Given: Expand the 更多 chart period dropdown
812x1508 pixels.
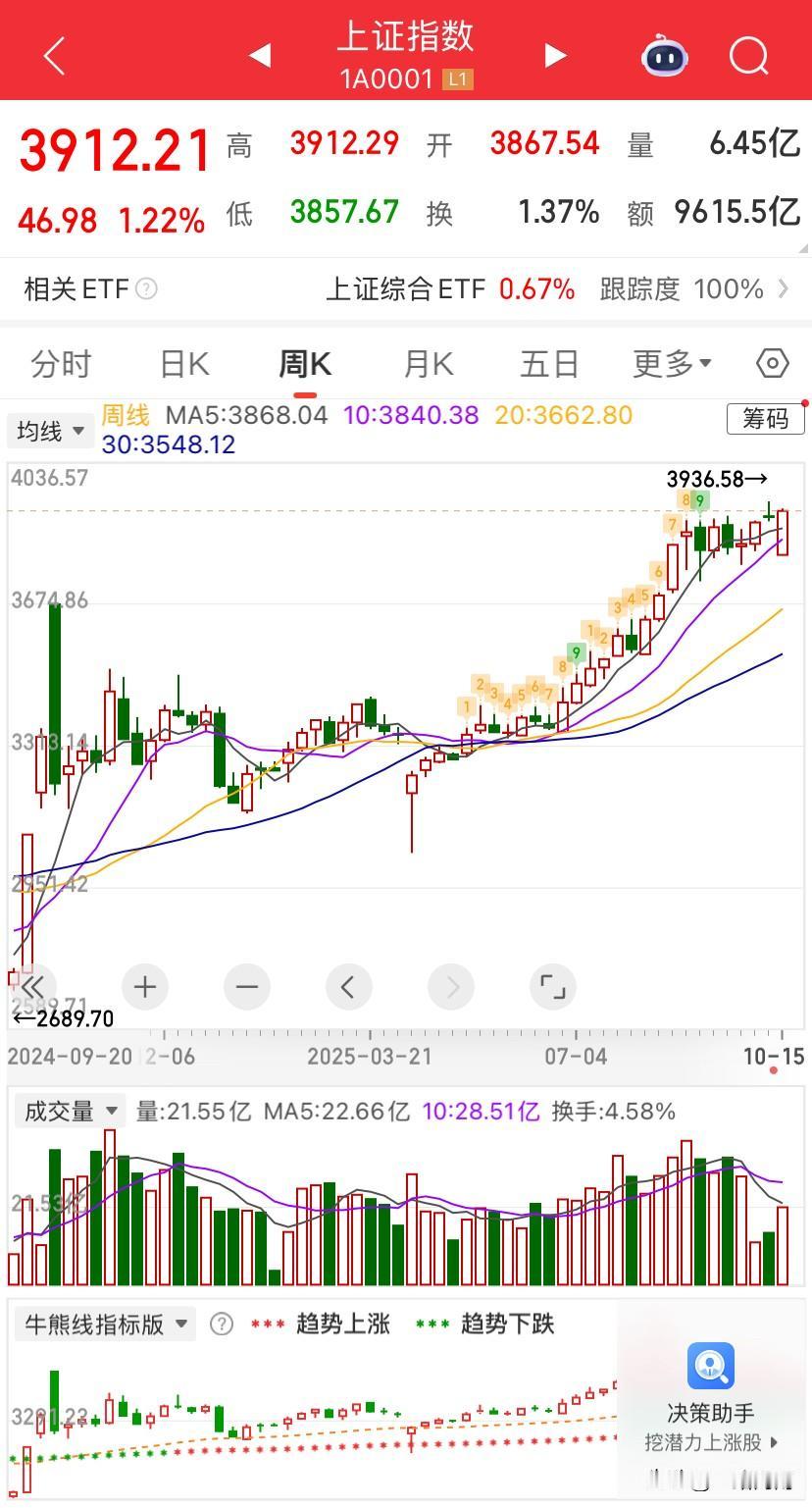Looking at the screenshot, I should 672,365.
